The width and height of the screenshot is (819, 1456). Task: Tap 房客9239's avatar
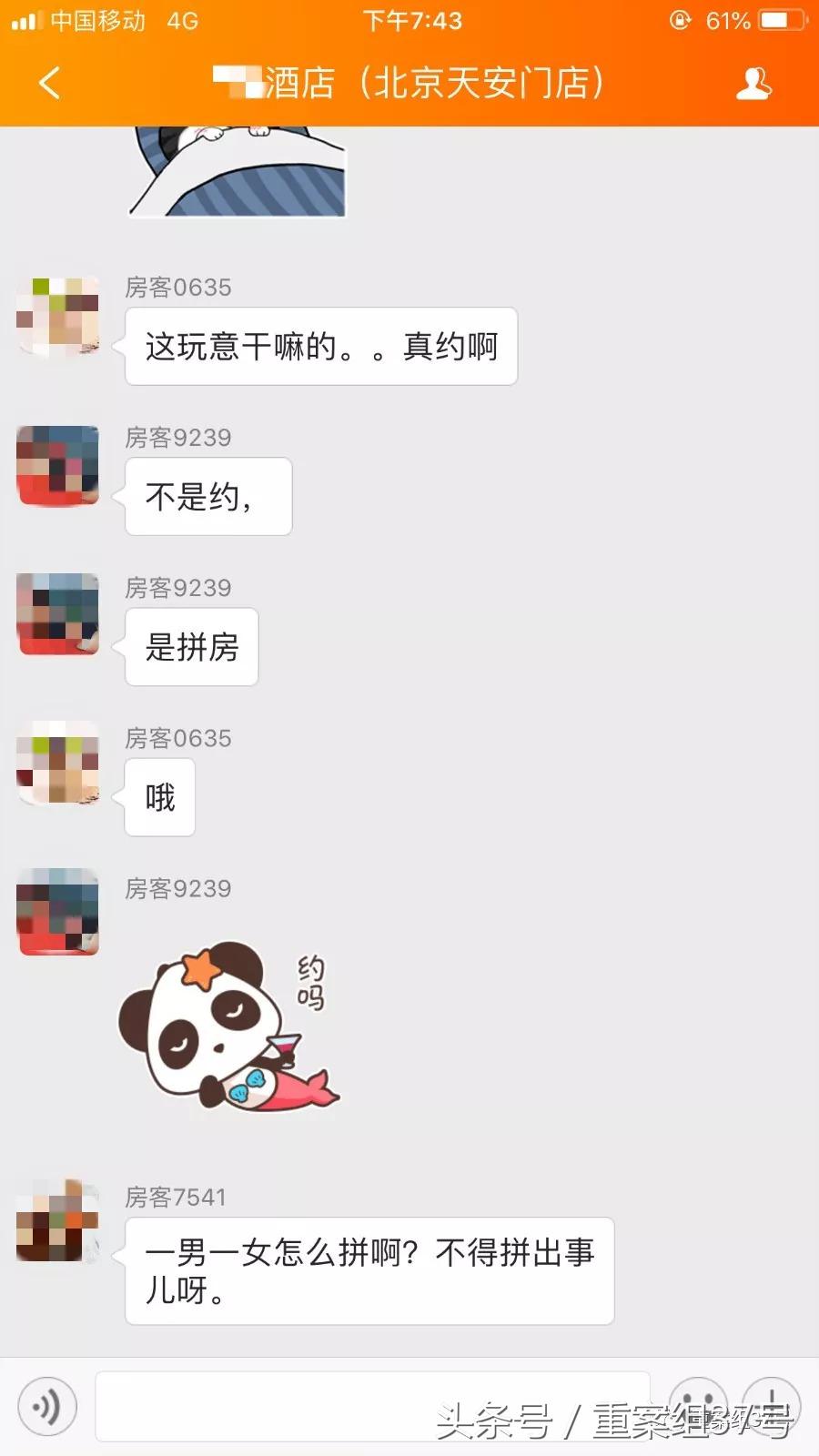(57, 466)
